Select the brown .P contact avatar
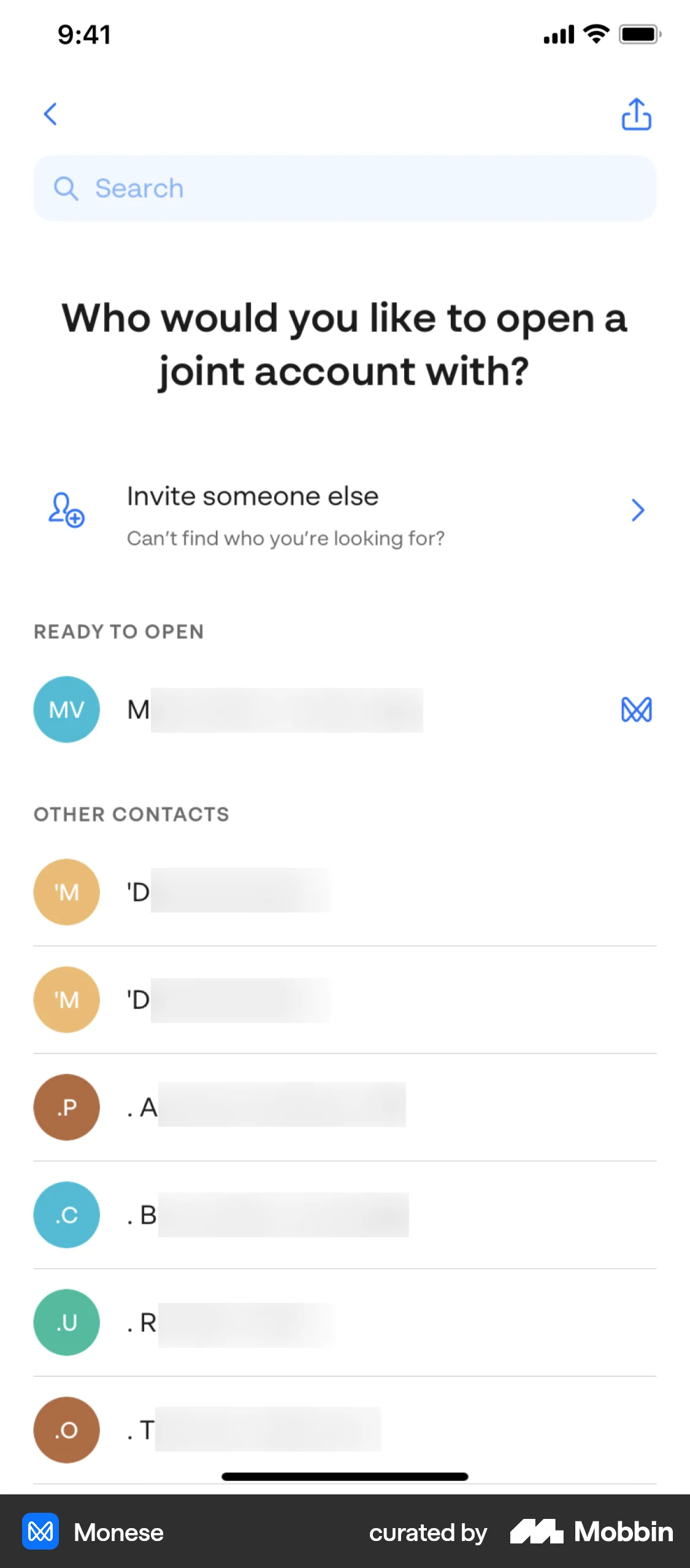Image resolution: width=690 pixels, height=1568 pixels. point(66,1107)
